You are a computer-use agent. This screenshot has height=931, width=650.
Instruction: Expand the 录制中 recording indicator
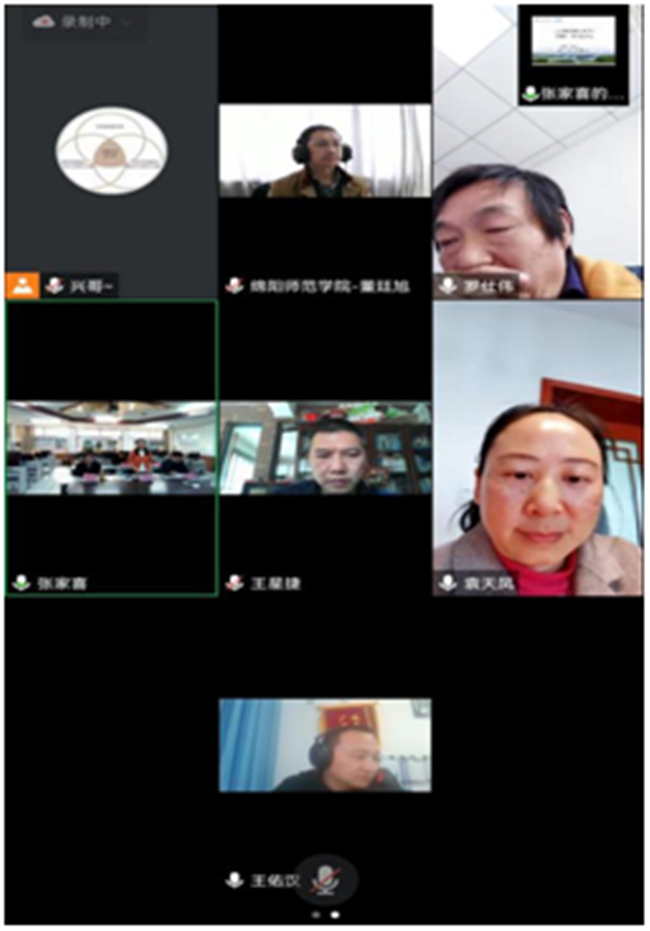click(x=85, y=22)
